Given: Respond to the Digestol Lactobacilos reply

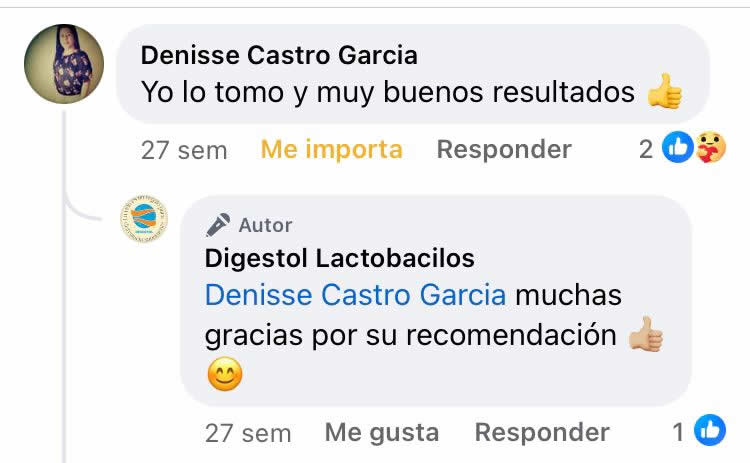Looking at the screenshot, I should [x=541, y=432].
